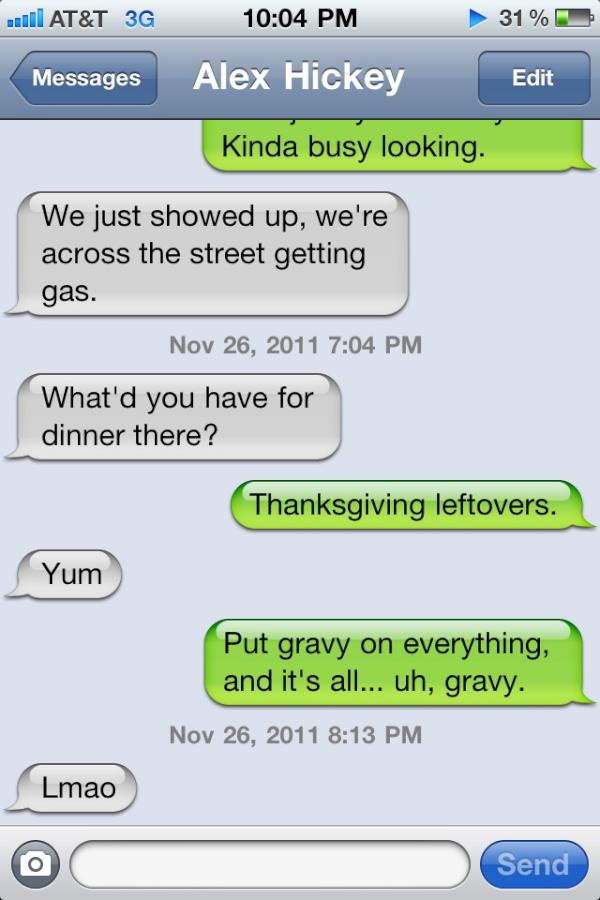Tap the Edit button
Image resolution: width=600 pixels, height=900 pixels.
[533, 78]
